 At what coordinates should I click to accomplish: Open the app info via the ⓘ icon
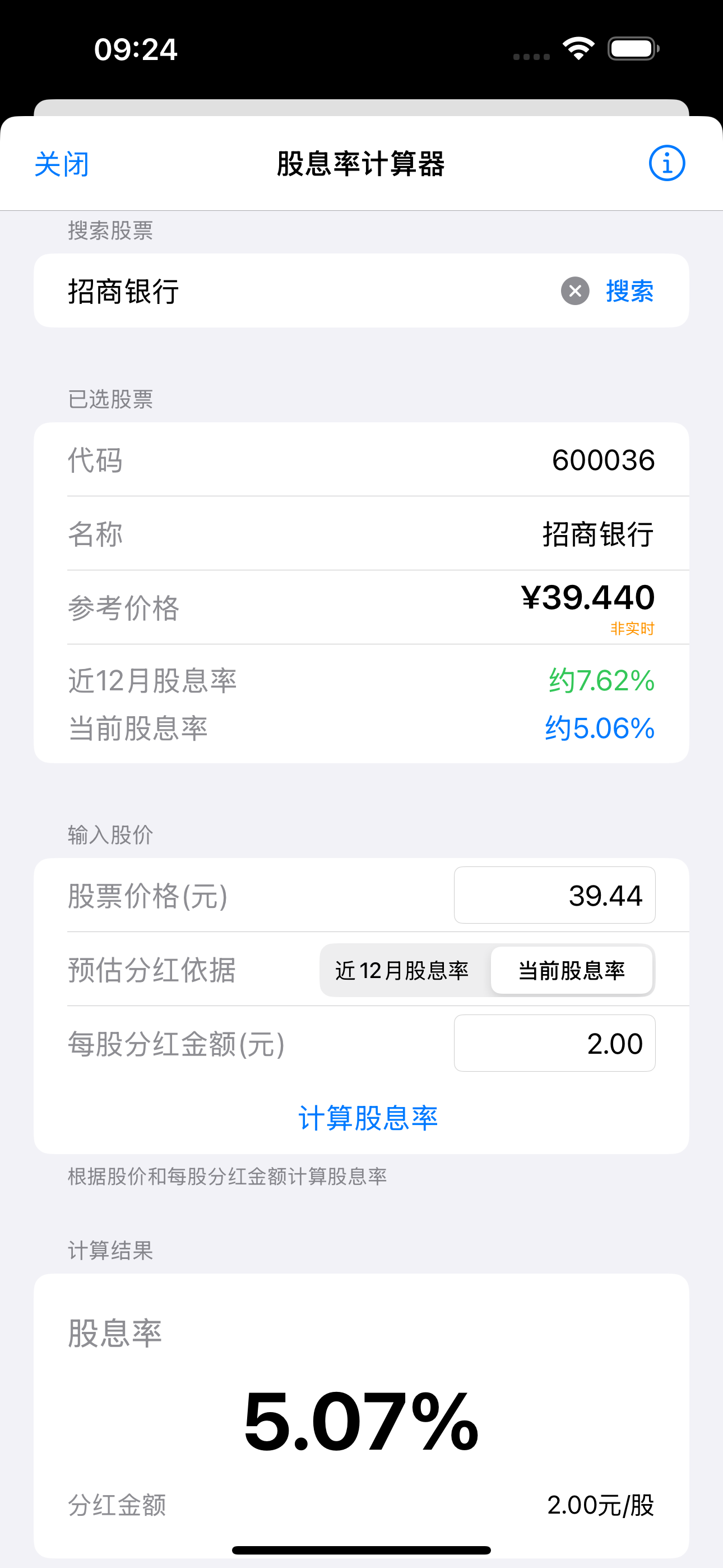point(667,163)
